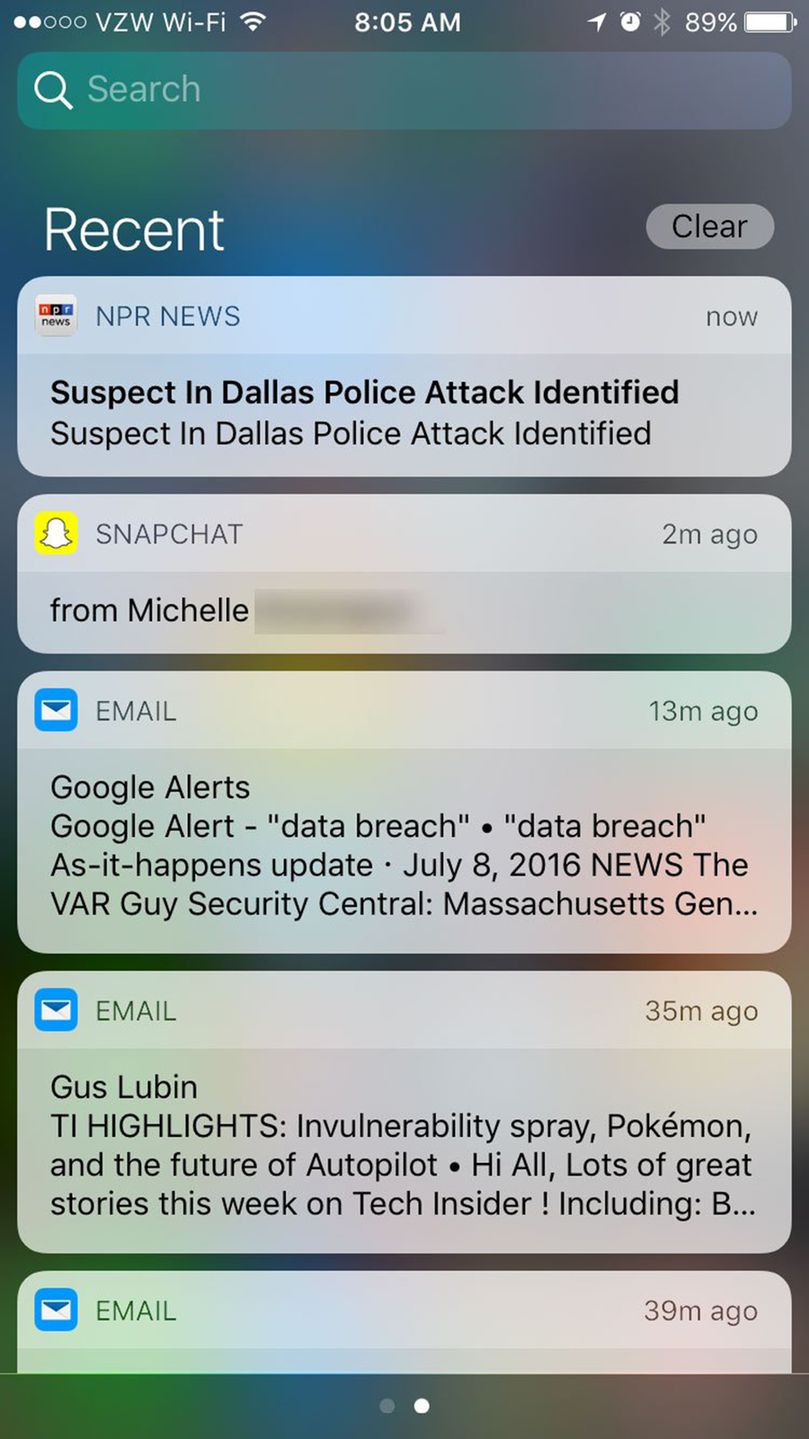The height and width of the screenshot is (1439, 809).
Task: Tap the Search field at the top
Action: (404, 90)
